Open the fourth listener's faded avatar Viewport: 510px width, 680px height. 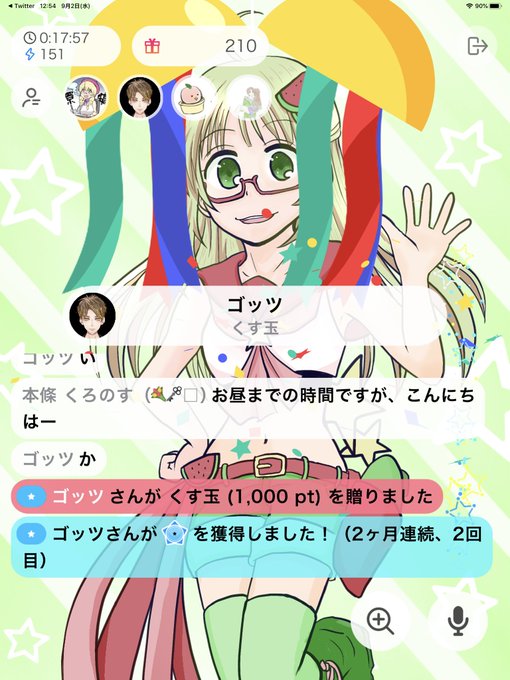tap(248, 98)
